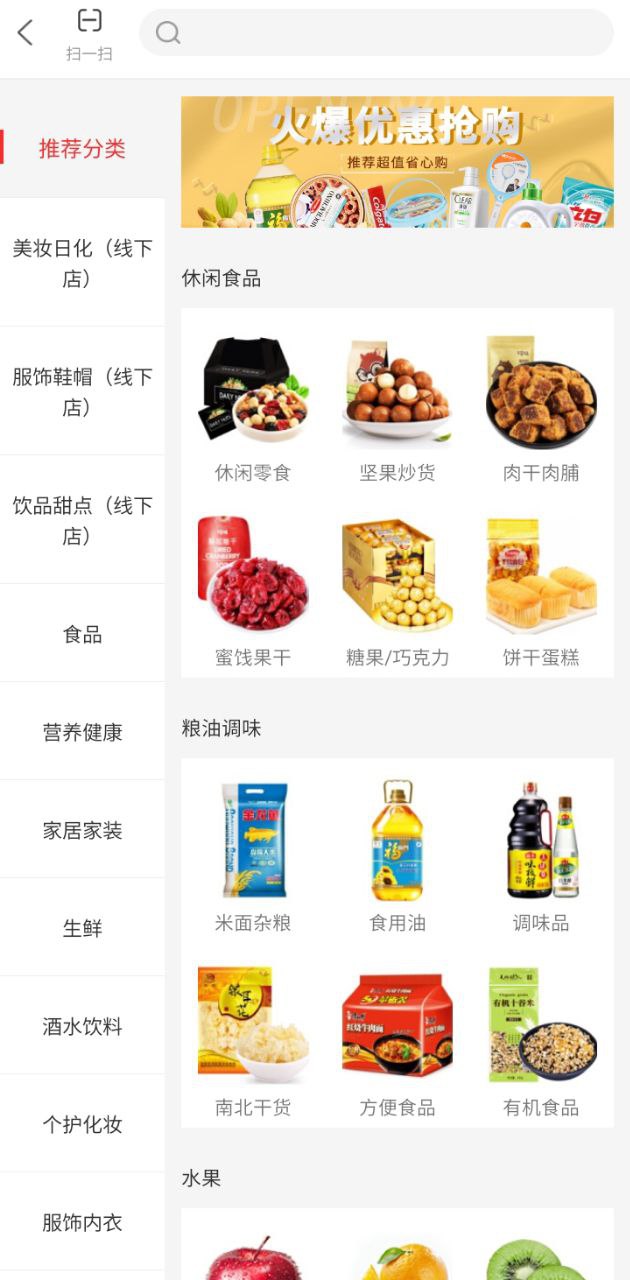
Task: Switch to 饮品甜点（线下店） category
Action: [x=82, y=520]
